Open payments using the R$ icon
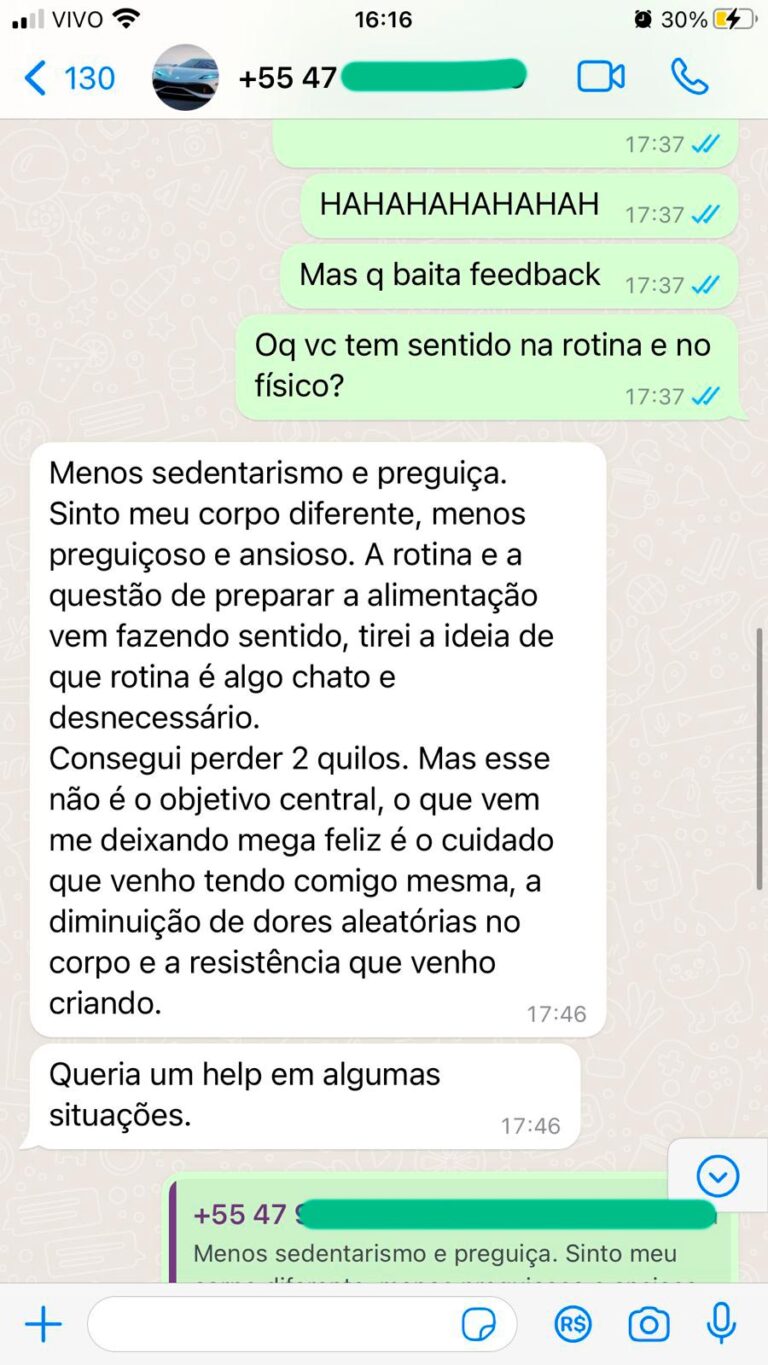Viewport: 768px width, 1365px height. pyautogui.click(x=573, y=1323)
